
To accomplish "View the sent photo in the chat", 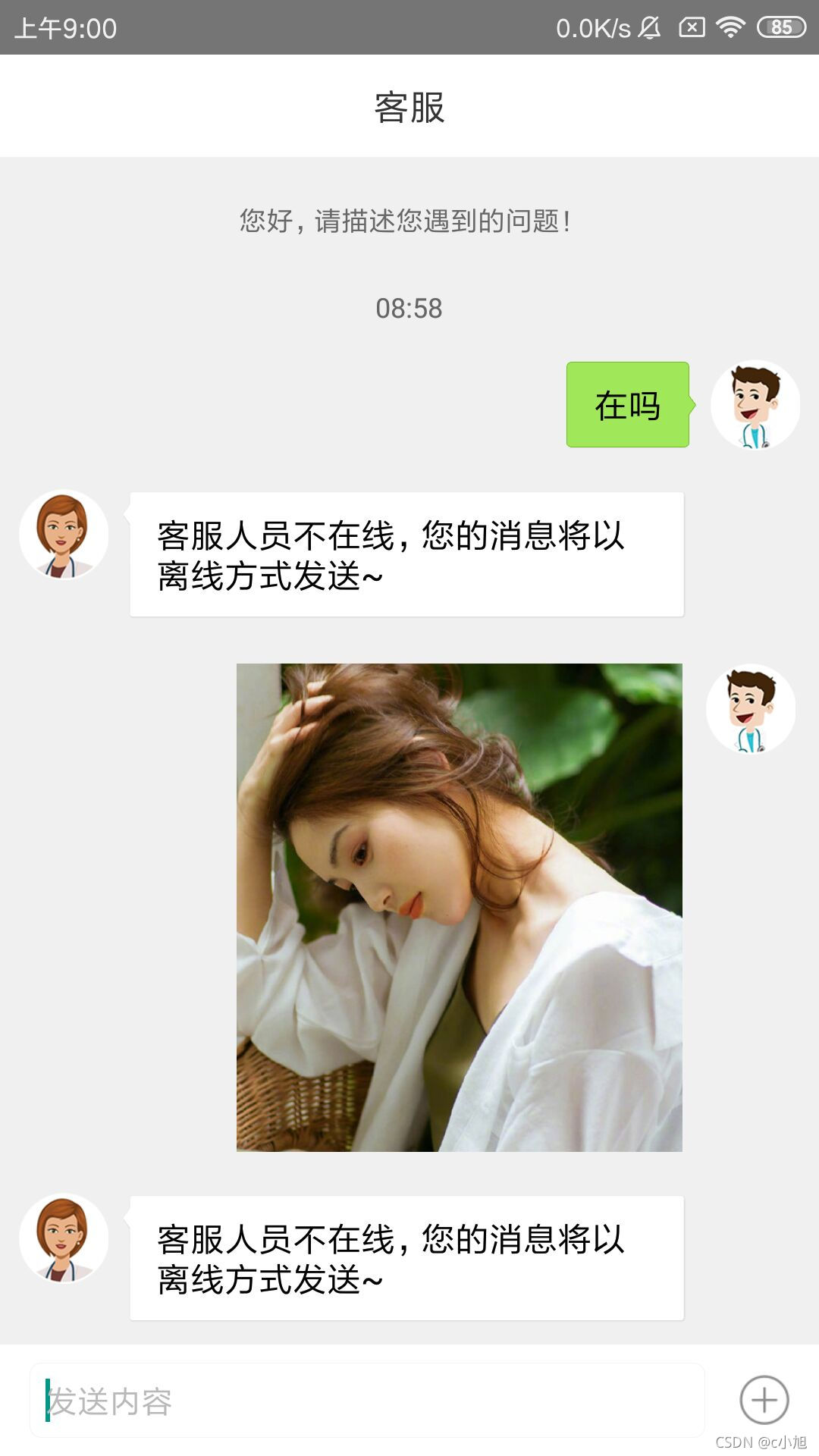I will pyautogui.click(x=459, y=907).
